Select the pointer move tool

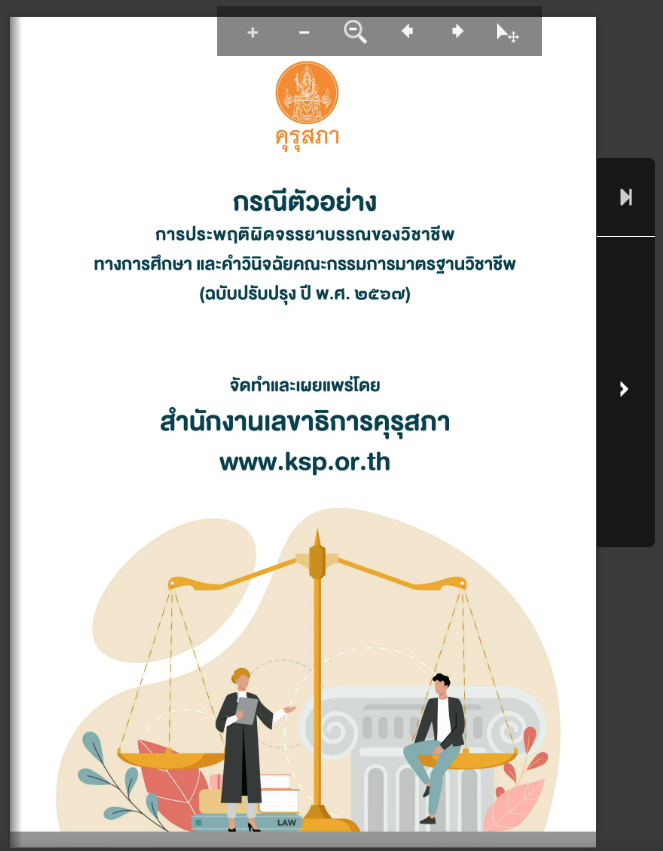pos(508,33)
